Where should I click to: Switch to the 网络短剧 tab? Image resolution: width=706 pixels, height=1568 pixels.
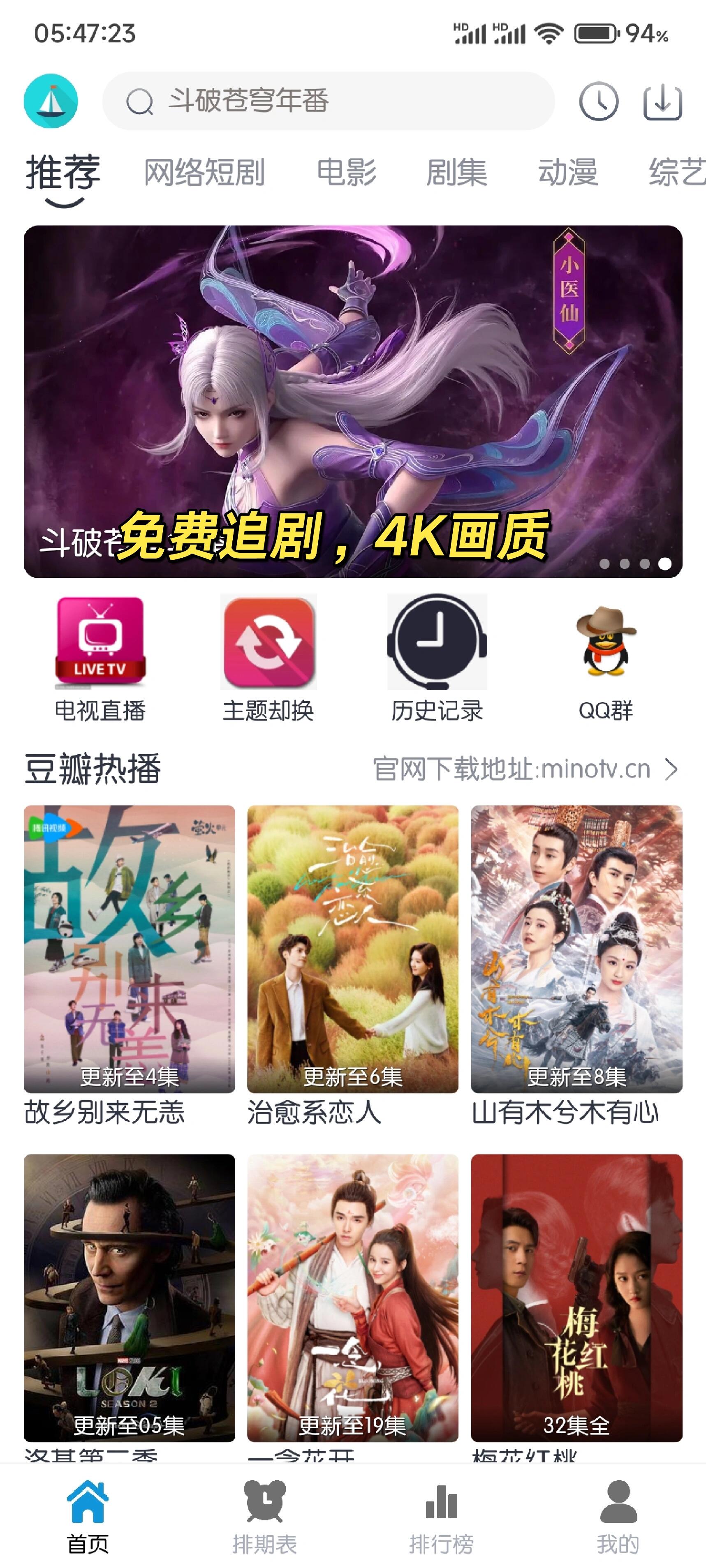[x=204, y=172]
